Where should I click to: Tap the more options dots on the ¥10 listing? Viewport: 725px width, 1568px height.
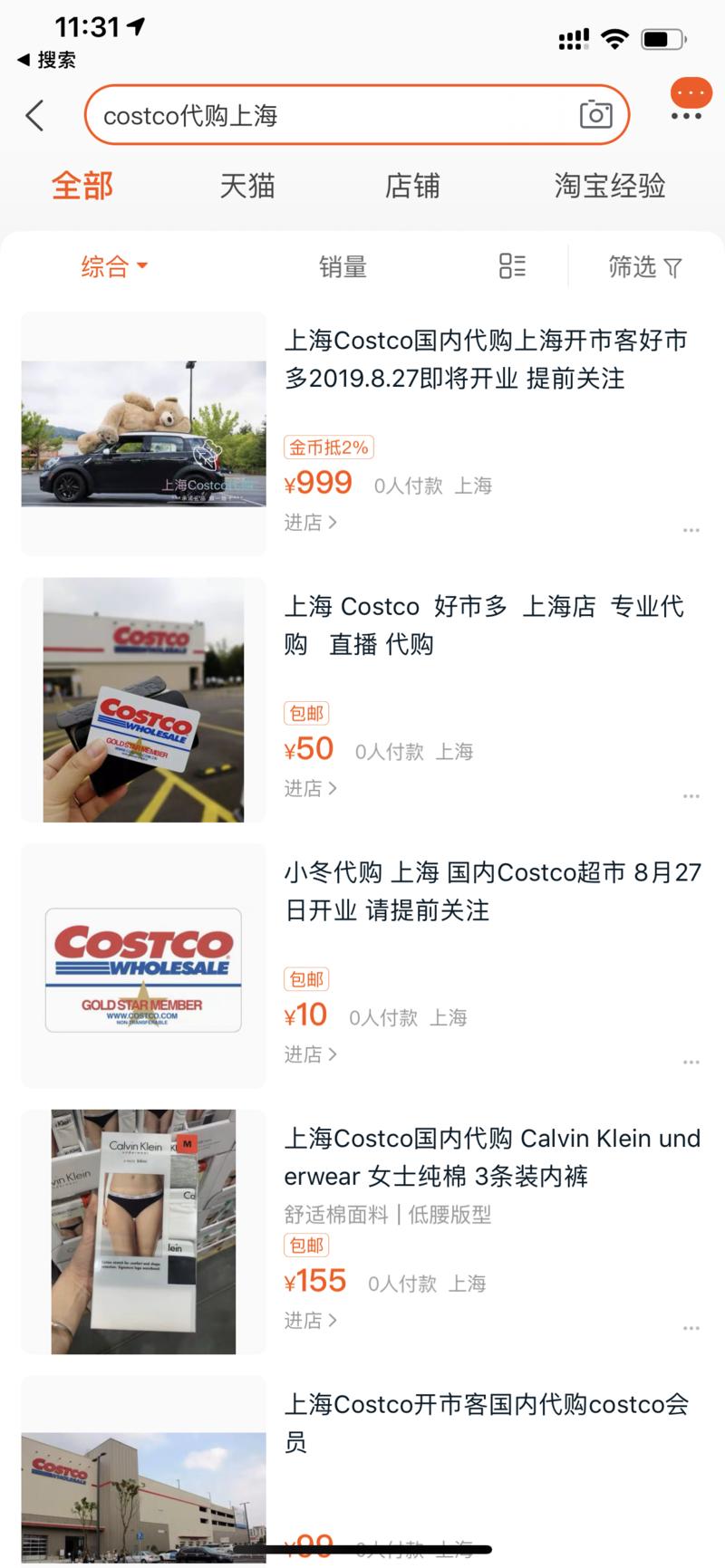691,1060
